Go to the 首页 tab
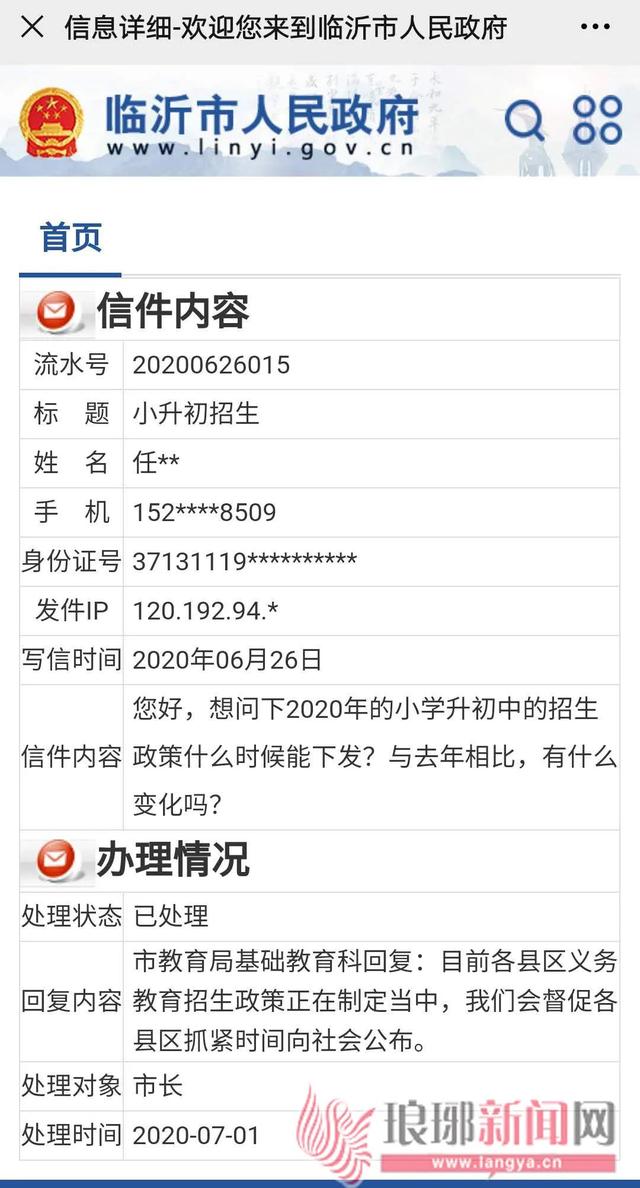The height and width of the screenshot is (1188, 640). (70, 238)
